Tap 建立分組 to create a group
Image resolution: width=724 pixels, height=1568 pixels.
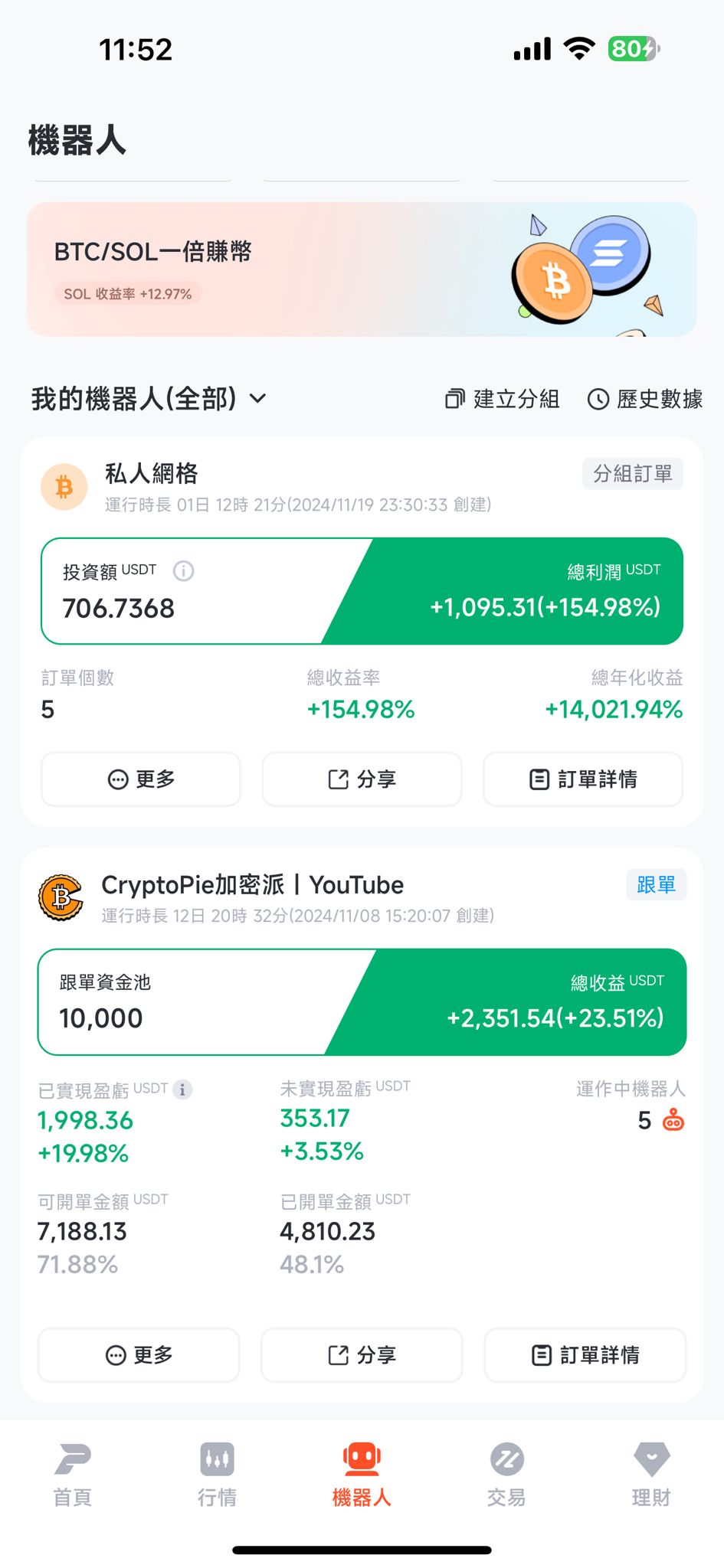coord(503,399)
